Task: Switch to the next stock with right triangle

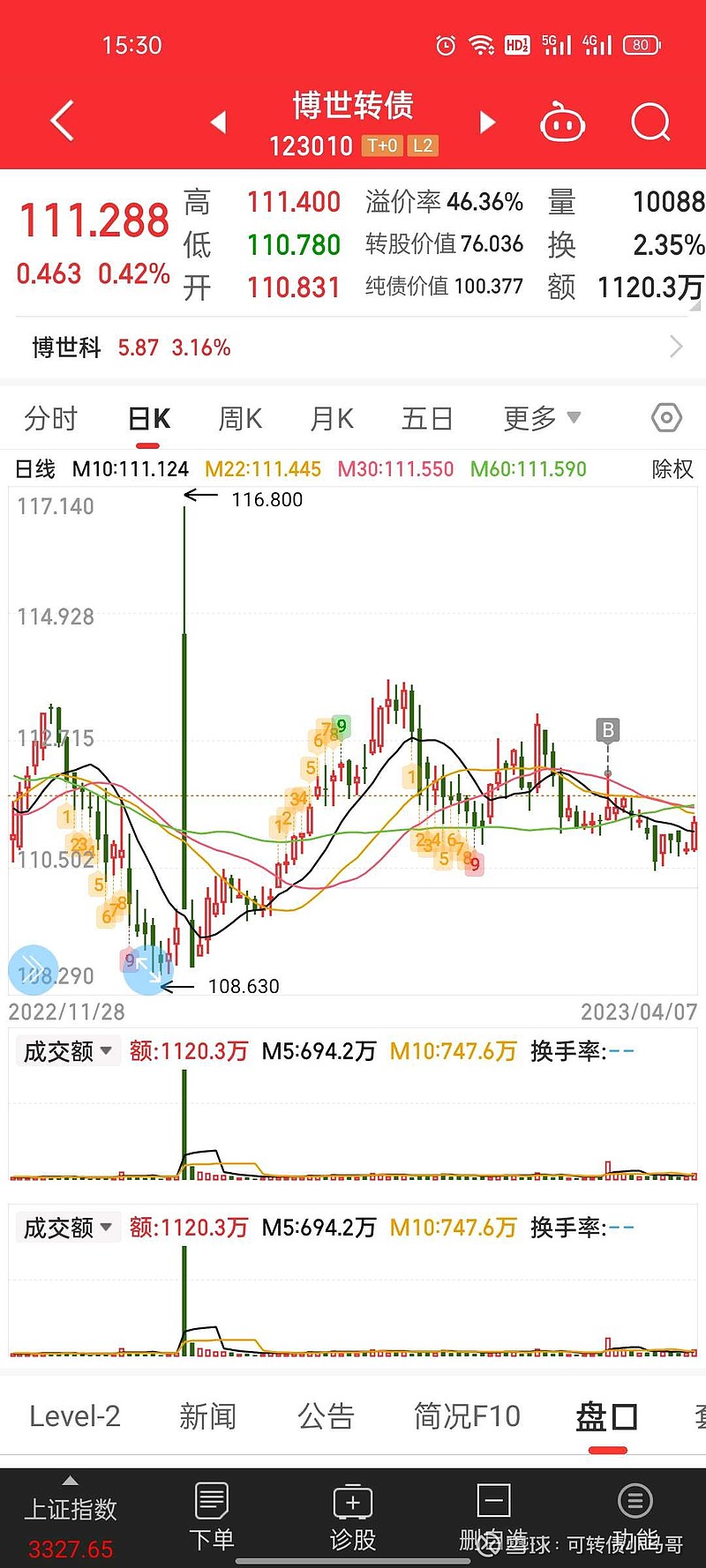Action: pos(487,122)
